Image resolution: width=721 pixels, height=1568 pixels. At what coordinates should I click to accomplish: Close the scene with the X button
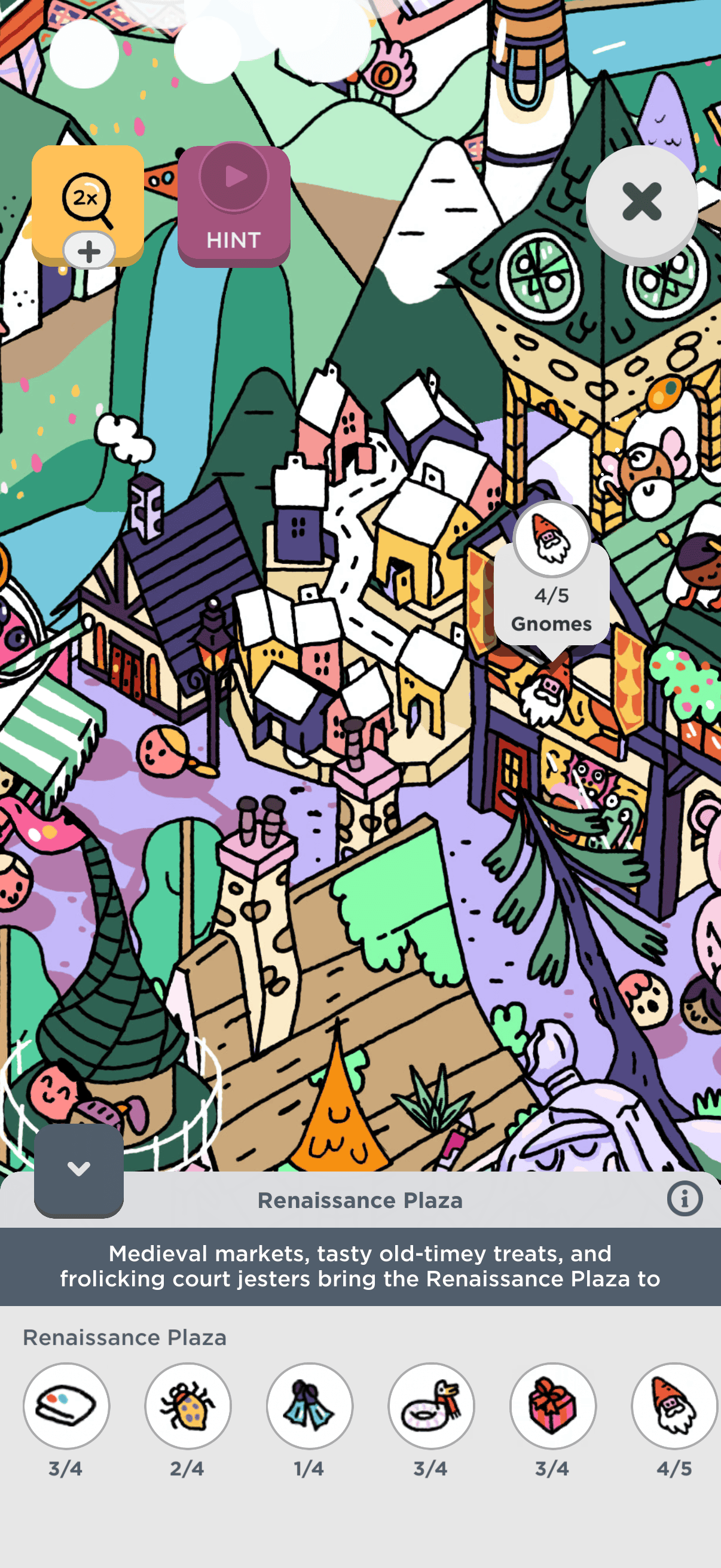(x=641, y=202)
